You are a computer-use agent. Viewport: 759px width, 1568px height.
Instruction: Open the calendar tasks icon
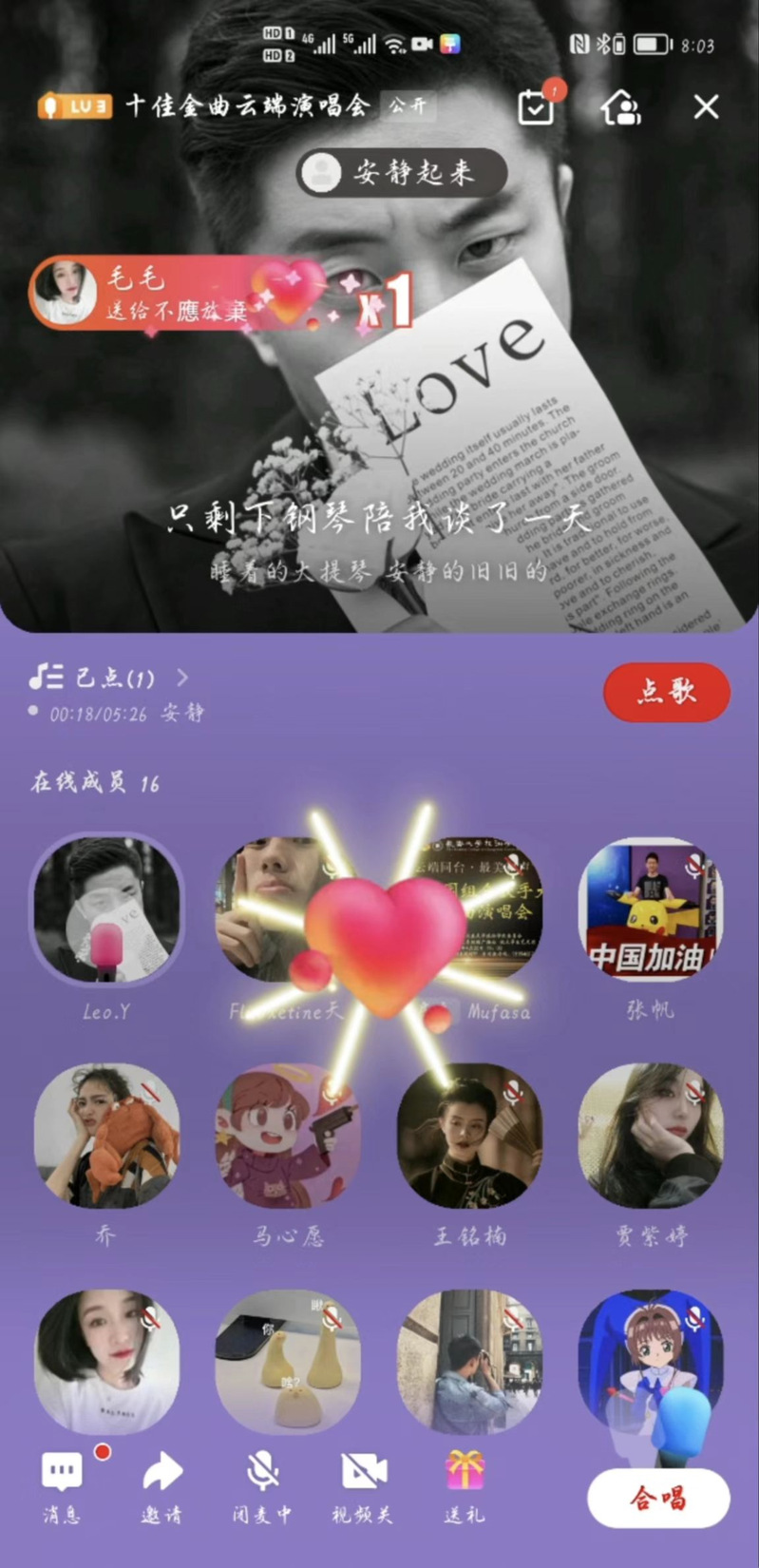[537, 106]
